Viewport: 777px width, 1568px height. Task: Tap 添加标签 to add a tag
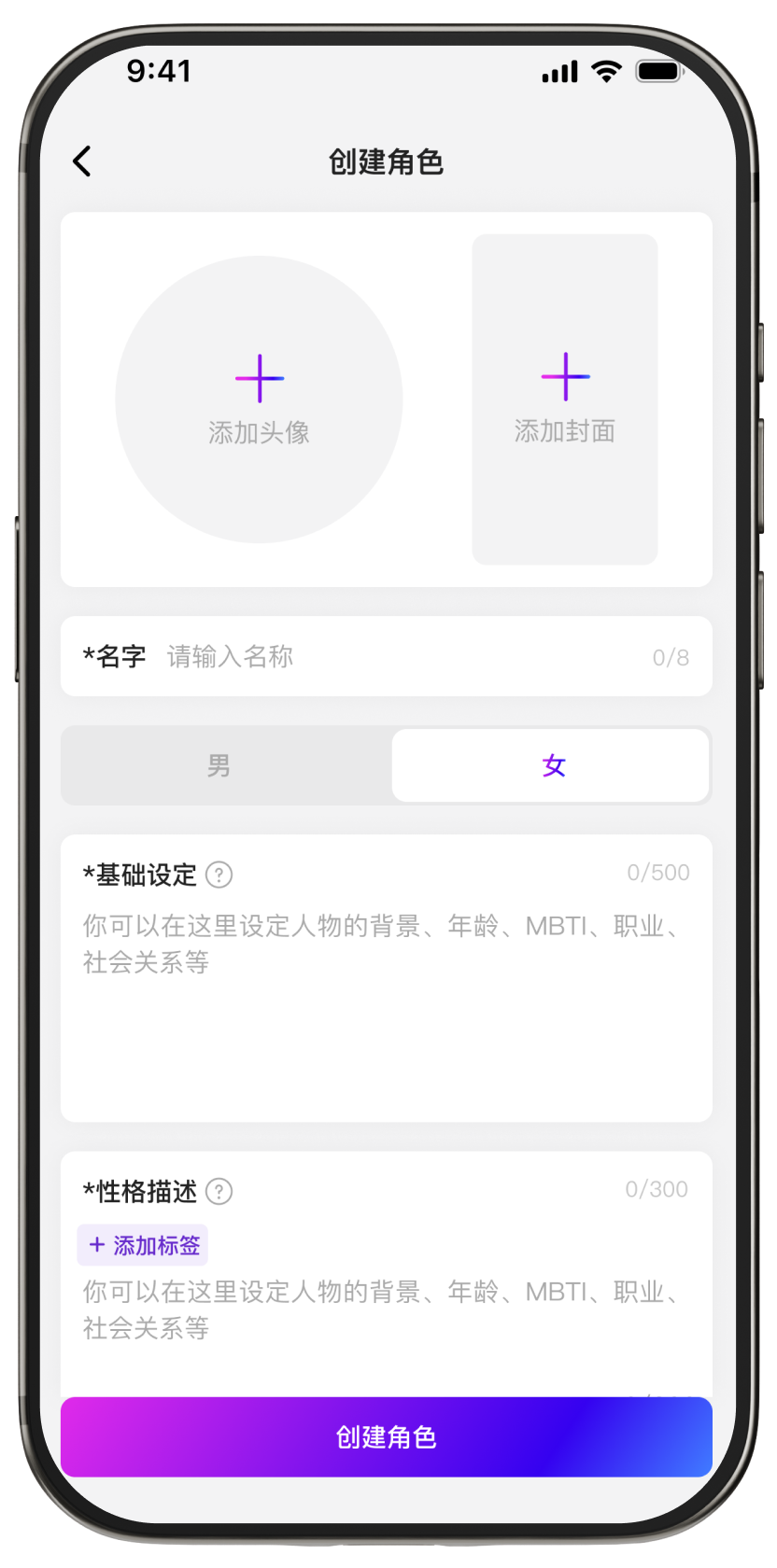[143, 1245]
